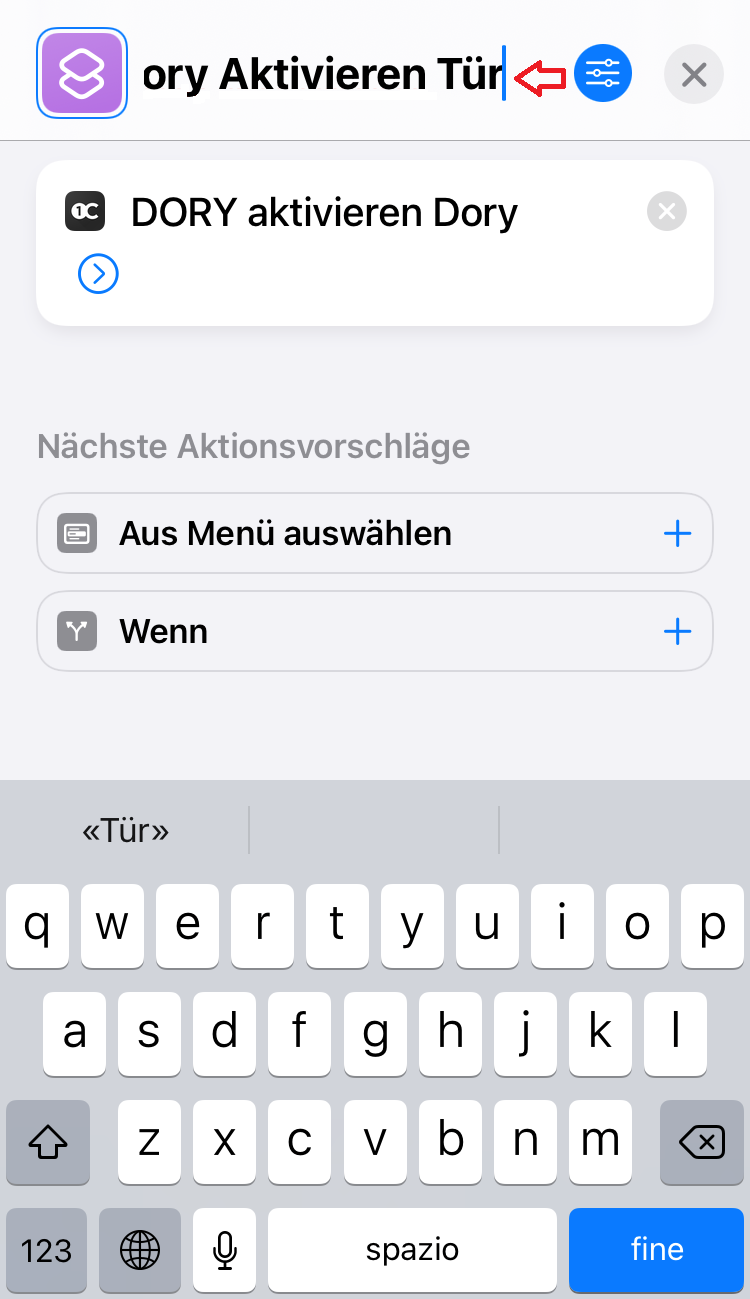The height and width of the screenshot is (1299, 750).
Task: Tap the purple shortcut icon to change it
Action: click(81, 73)
